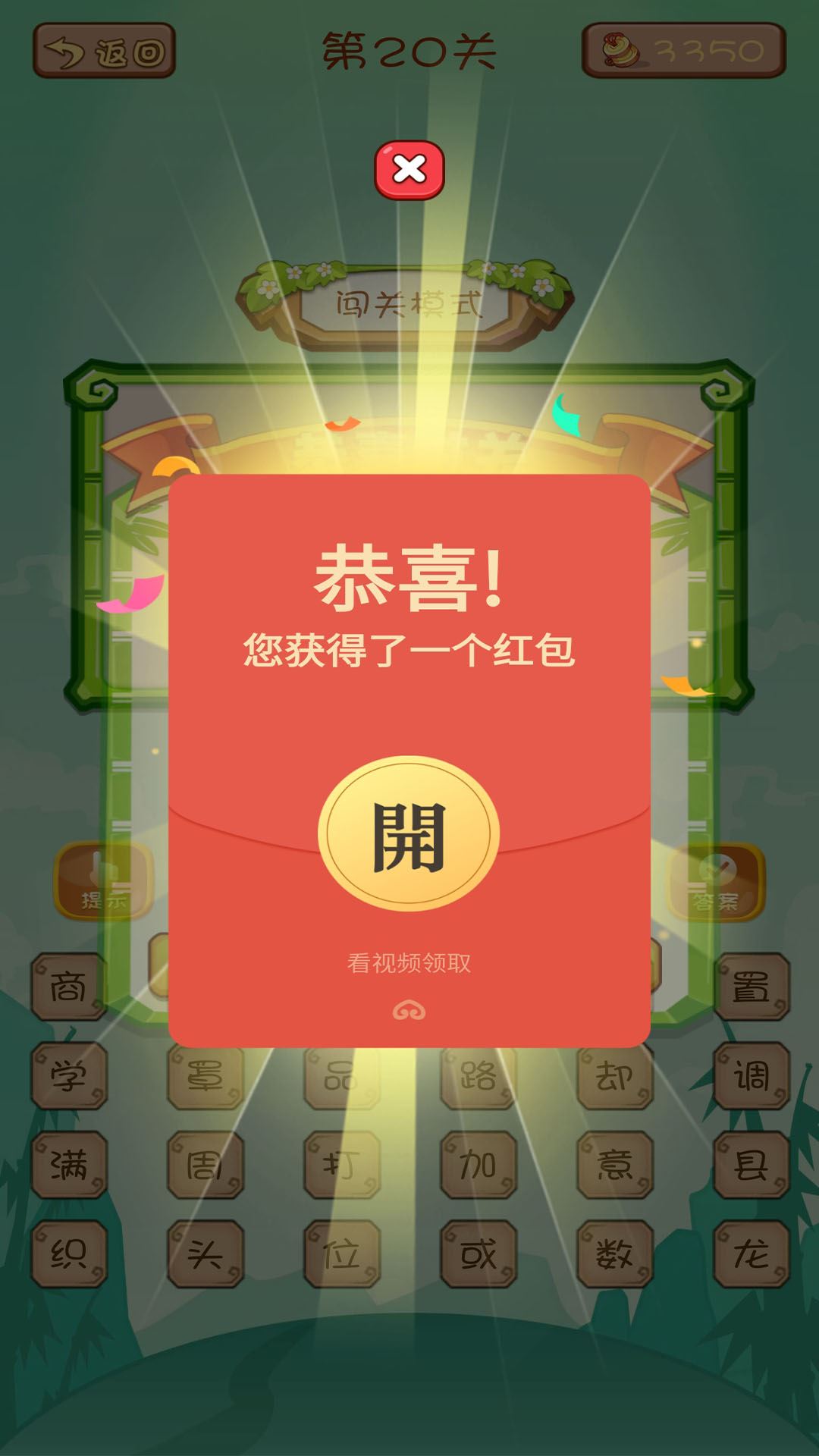
Task: Select the character tile 加
Action: (478, 1164)
